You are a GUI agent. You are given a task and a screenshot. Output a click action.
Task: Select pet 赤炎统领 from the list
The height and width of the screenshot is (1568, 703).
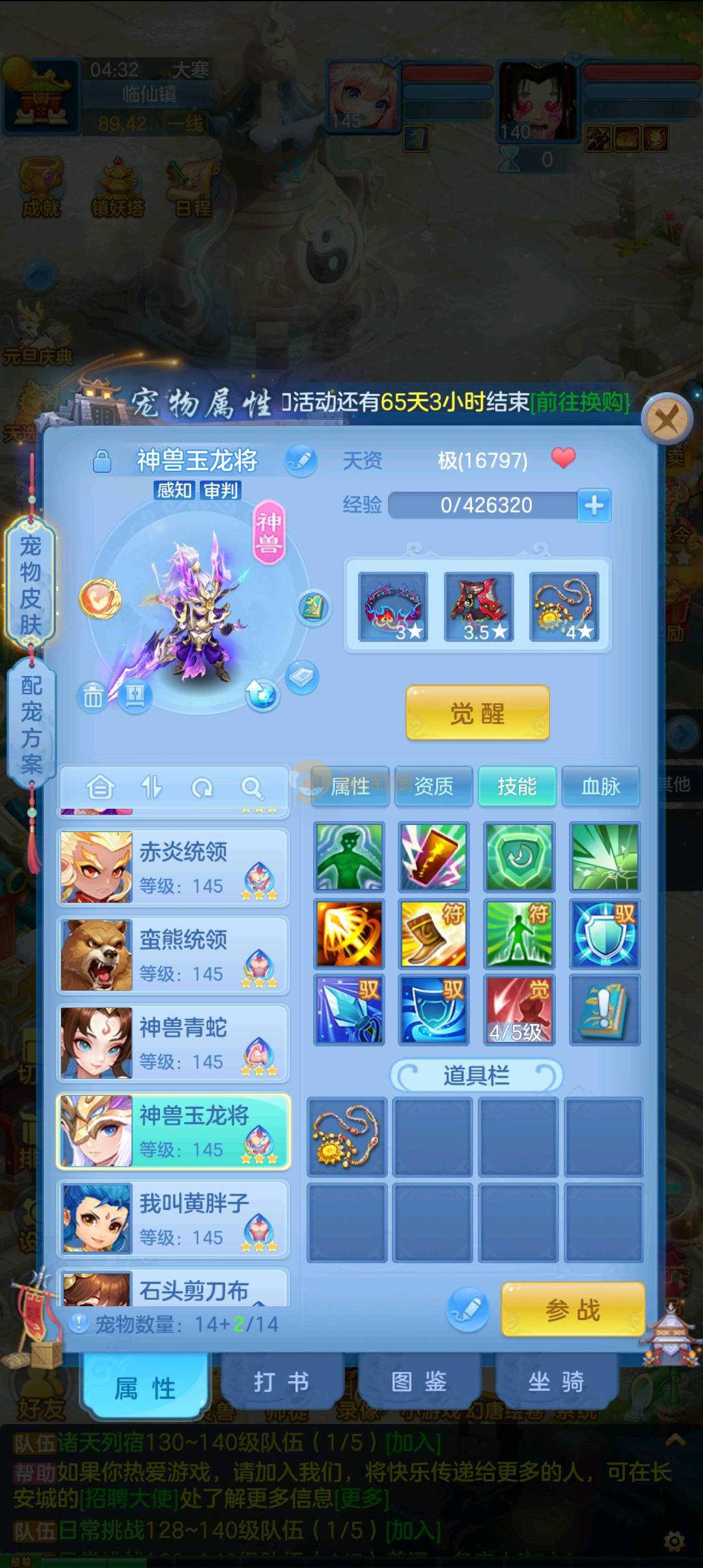[x=173, y=867]
